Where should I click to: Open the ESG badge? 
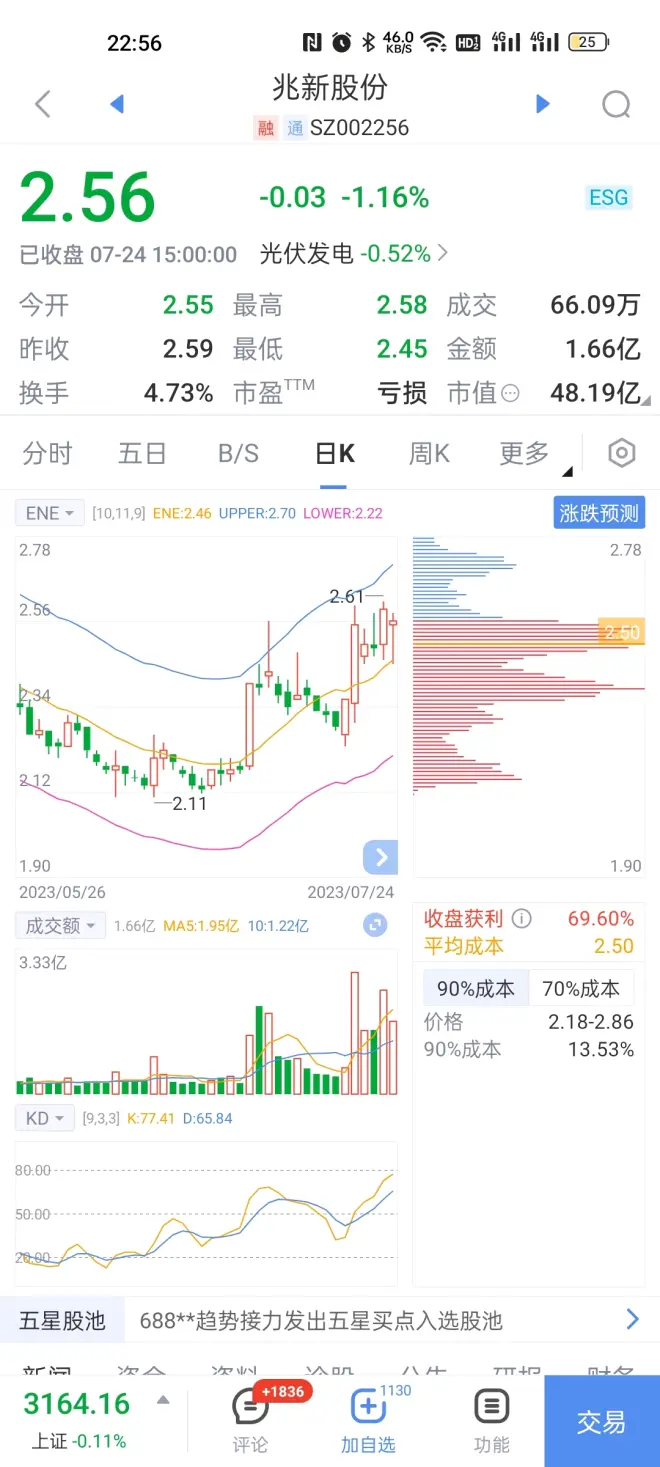point(608,197)
